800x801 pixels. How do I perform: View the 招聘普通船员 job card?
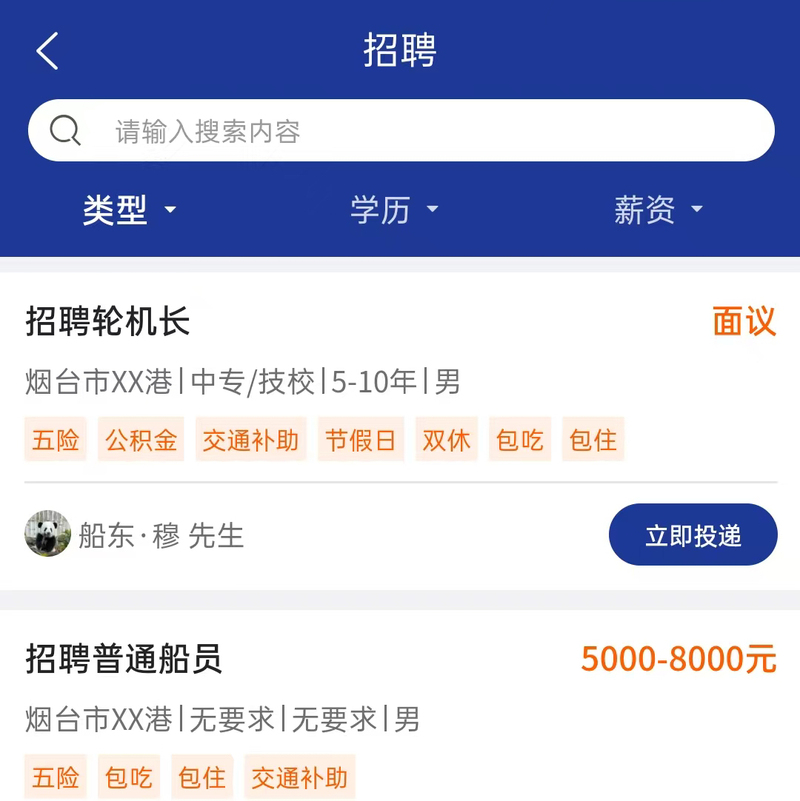coord(124,659)
